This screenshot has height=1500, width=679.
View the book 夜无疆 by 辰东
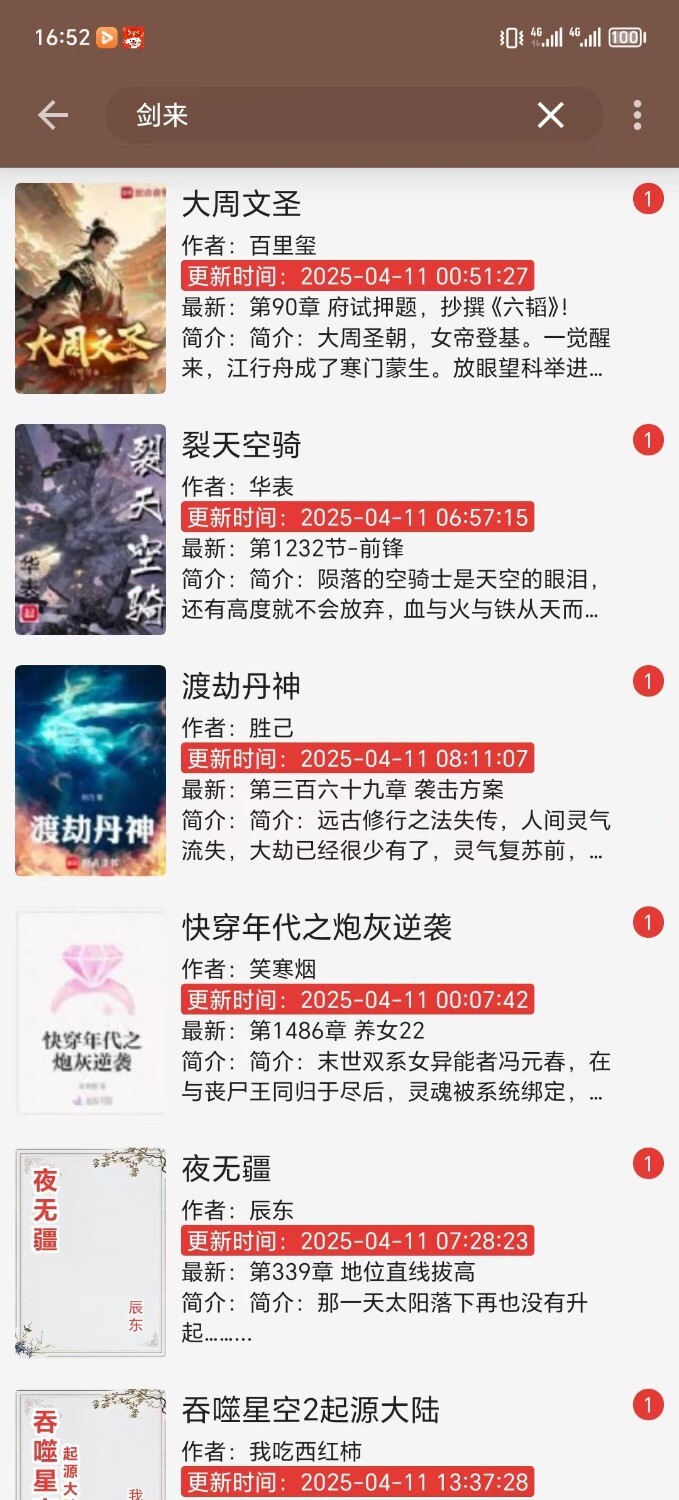227,1169
